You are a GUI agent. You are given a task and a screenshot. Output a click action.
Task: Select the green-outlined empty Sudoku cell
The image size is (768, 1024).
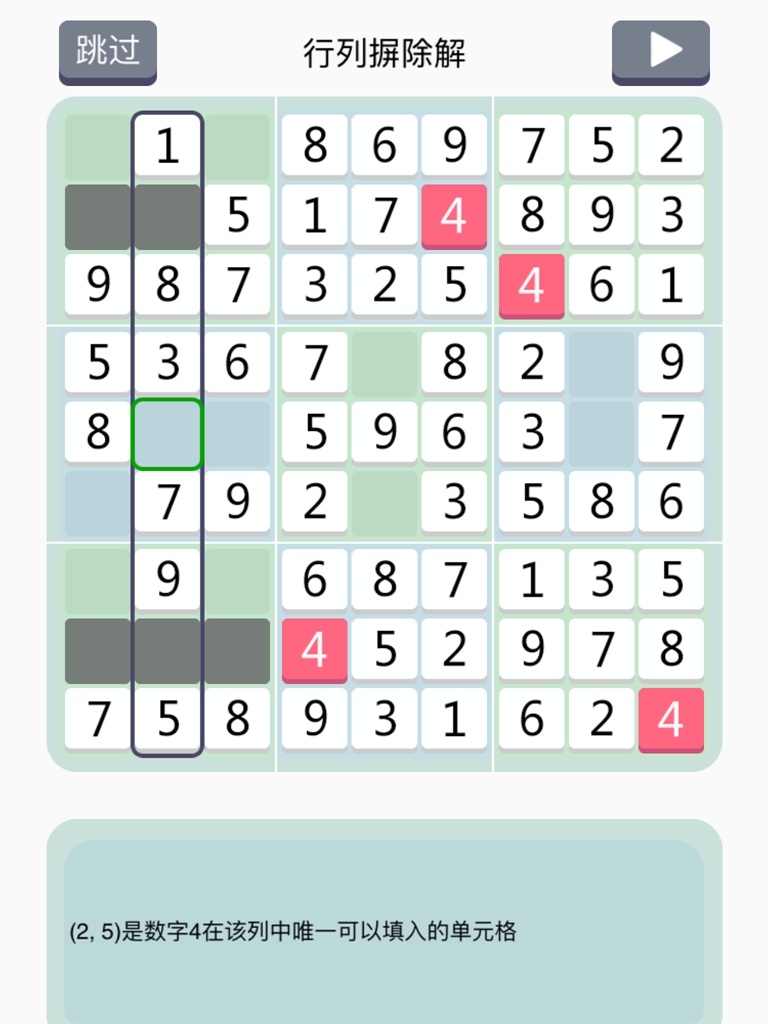click(168, 434)
